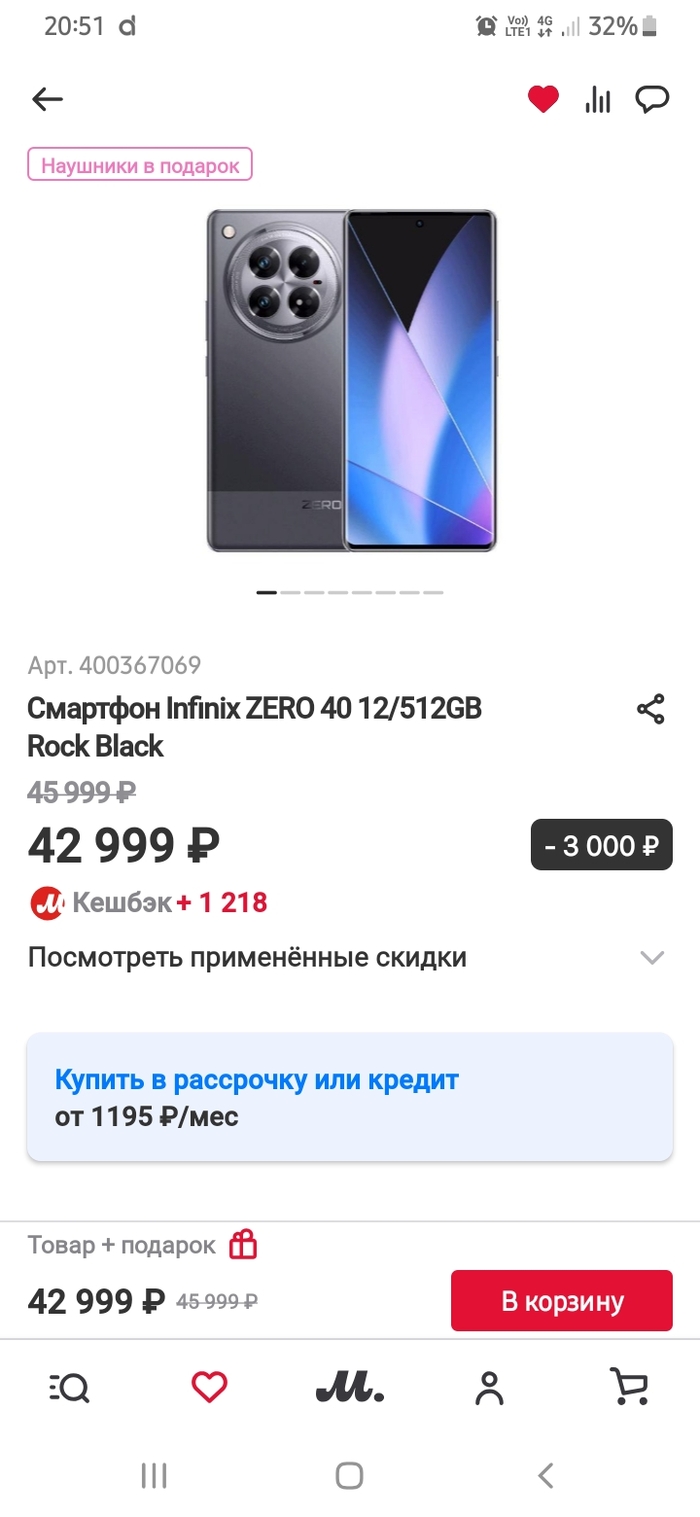This screenshot has height=1517, width=700.
Task: Go to the M.Video home tab
Action: pos(350,1388)
